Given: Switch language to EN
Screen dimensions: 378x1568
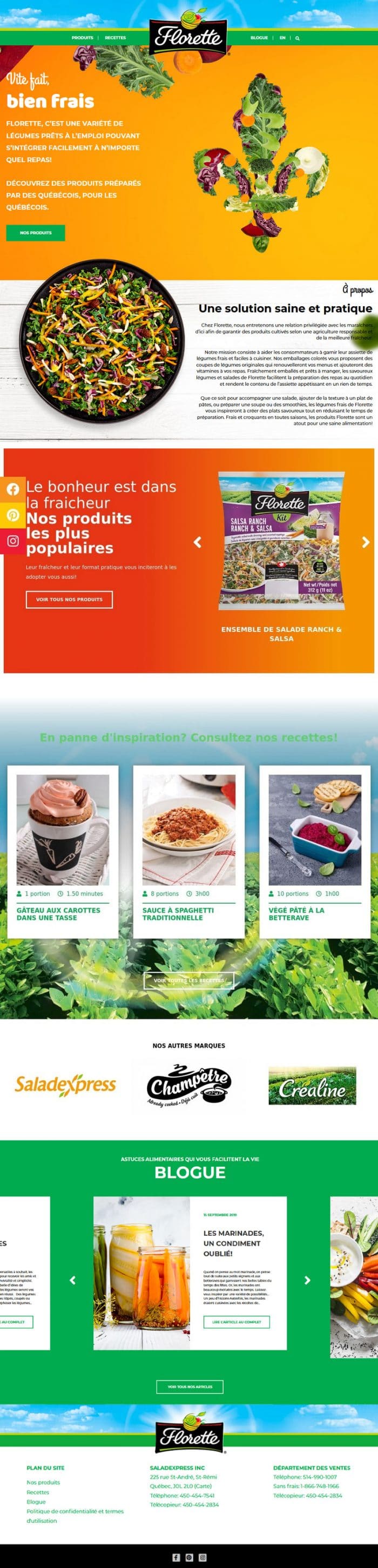Looking at the screenshot, I should 282,38.
